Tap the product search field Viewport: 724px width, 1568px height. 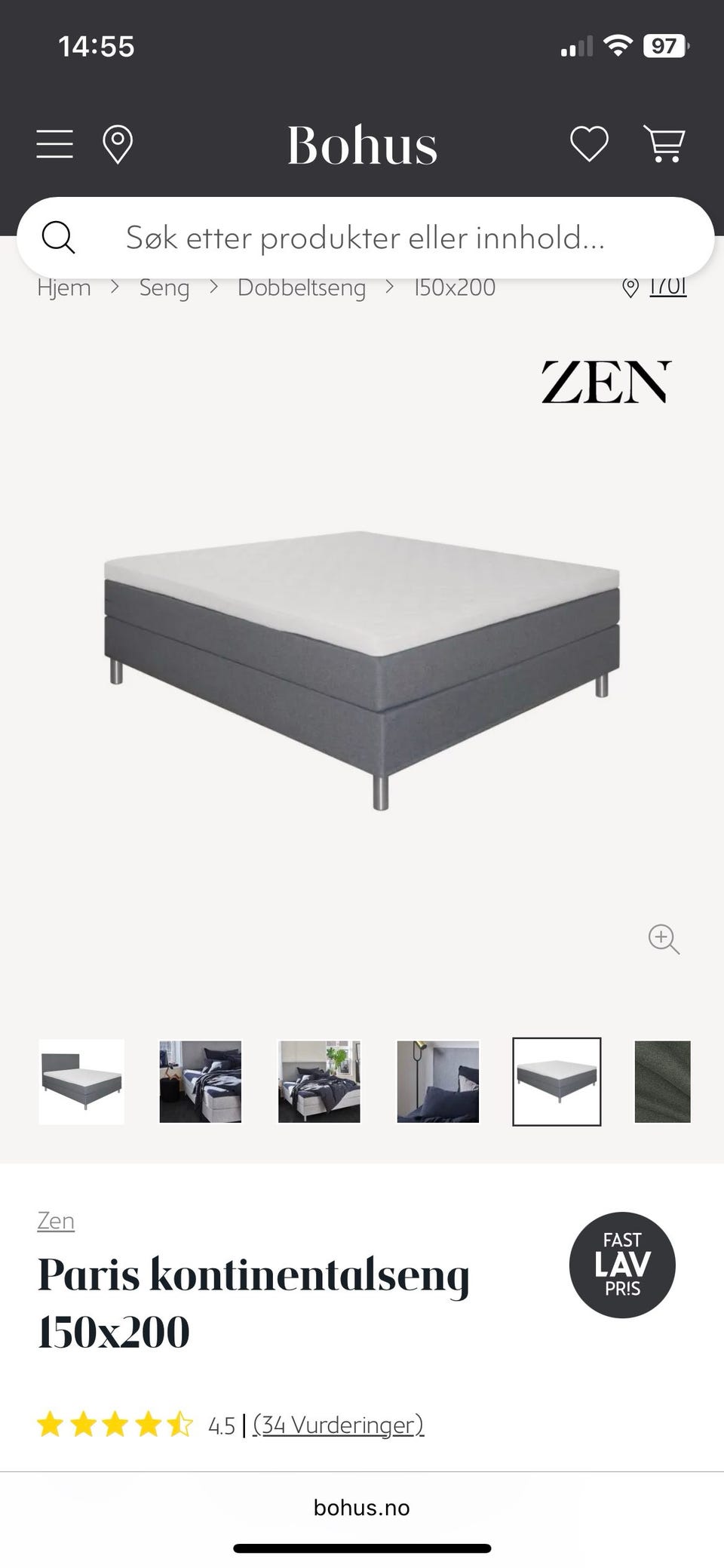[x=365, y=238]
